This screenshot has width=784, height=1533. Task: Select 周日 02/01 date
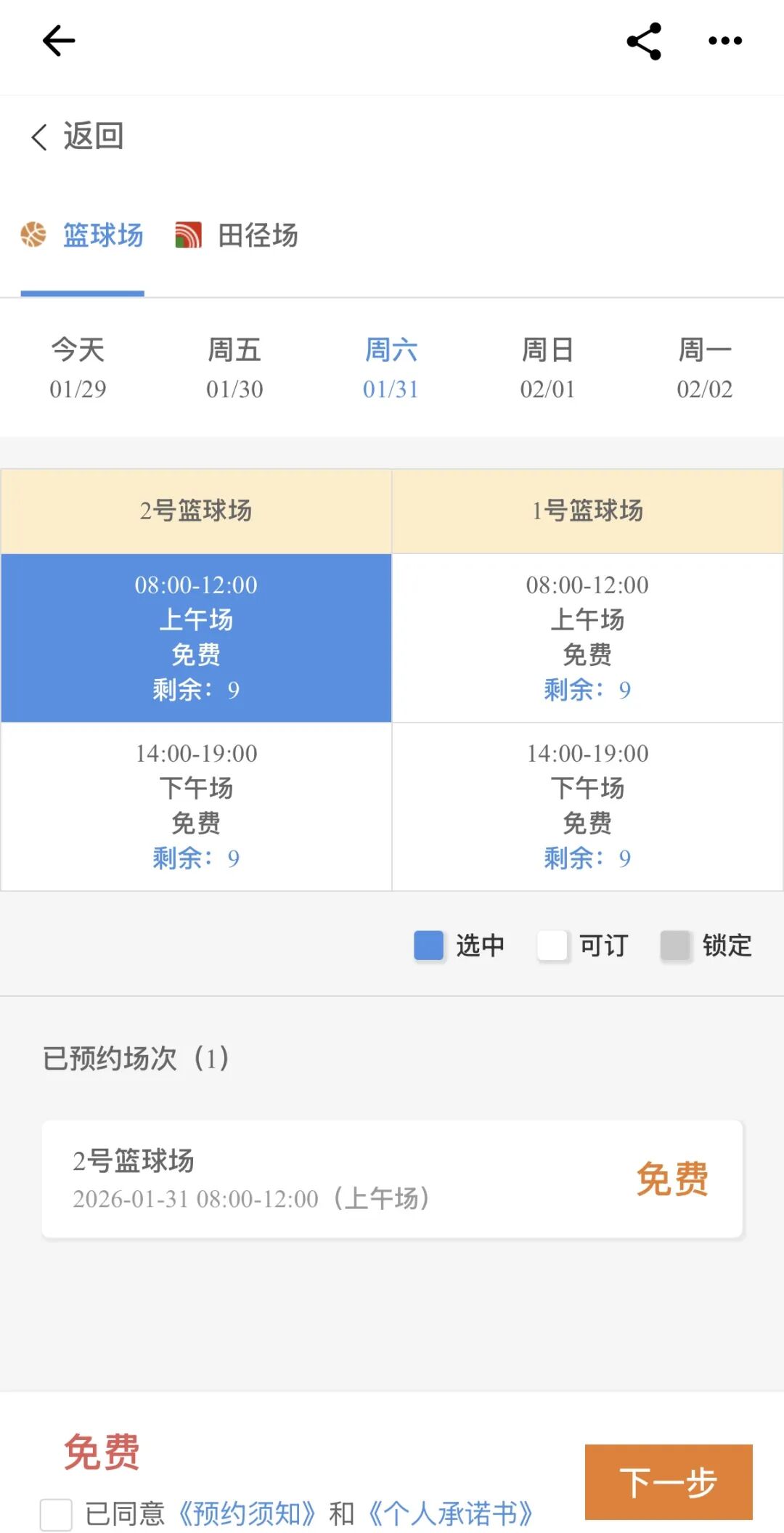[547, 368]
